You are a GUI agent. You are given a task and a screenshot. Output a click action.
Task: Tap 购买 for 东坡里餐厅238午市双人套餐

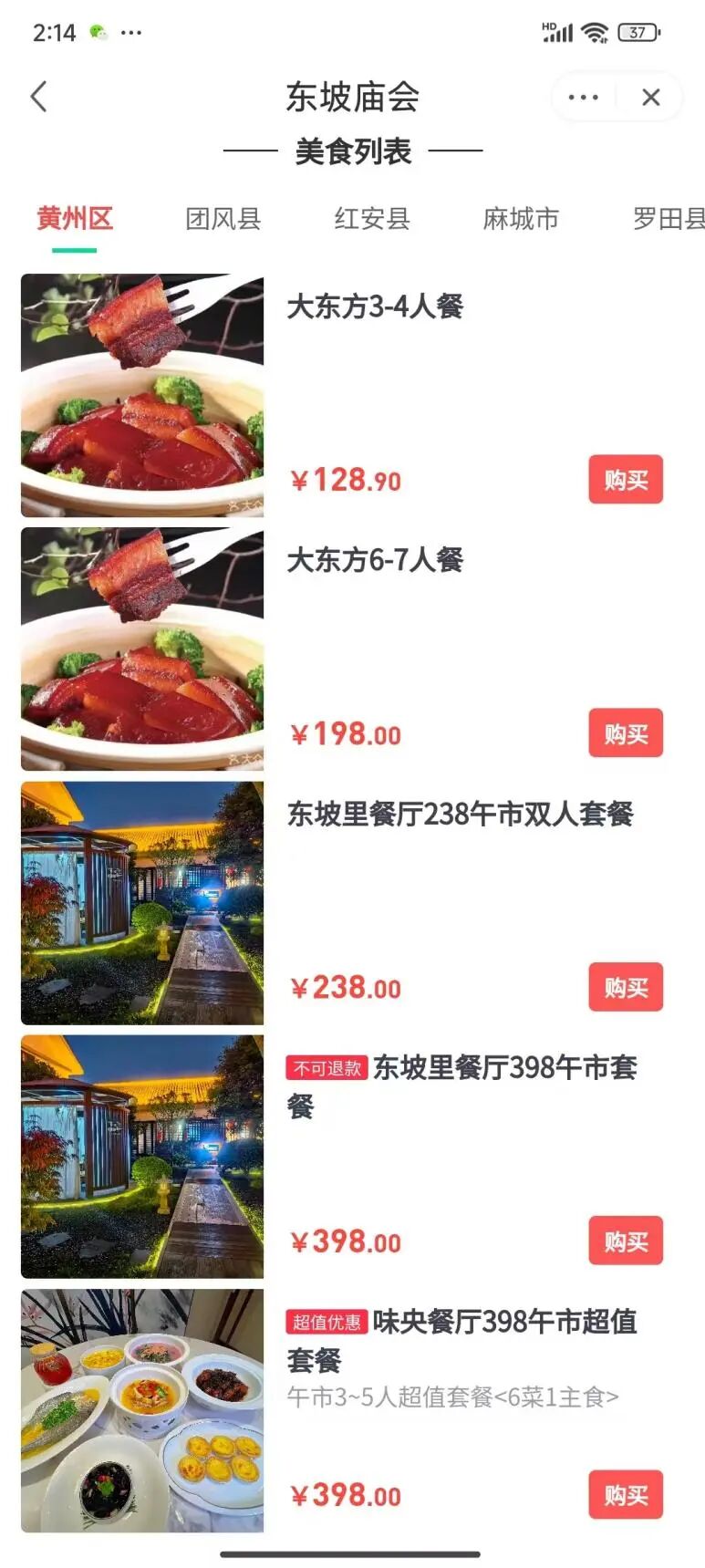click(x=625, y=987)
